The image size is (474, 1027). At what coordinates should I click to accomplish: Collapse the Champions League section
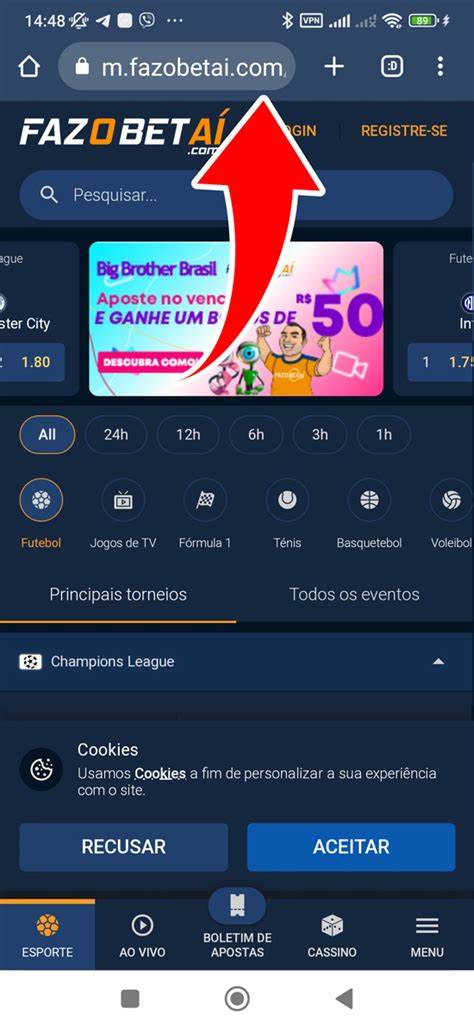[439, 662]
